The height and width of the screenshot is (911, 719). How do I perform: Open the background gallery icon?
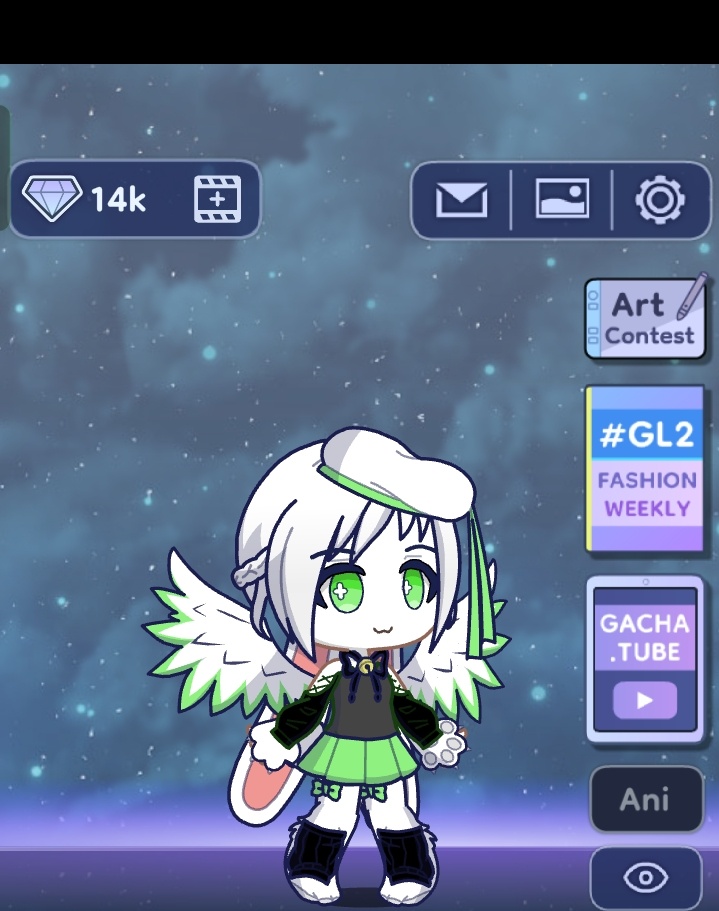pyautogui.click(x=562, y=200)
